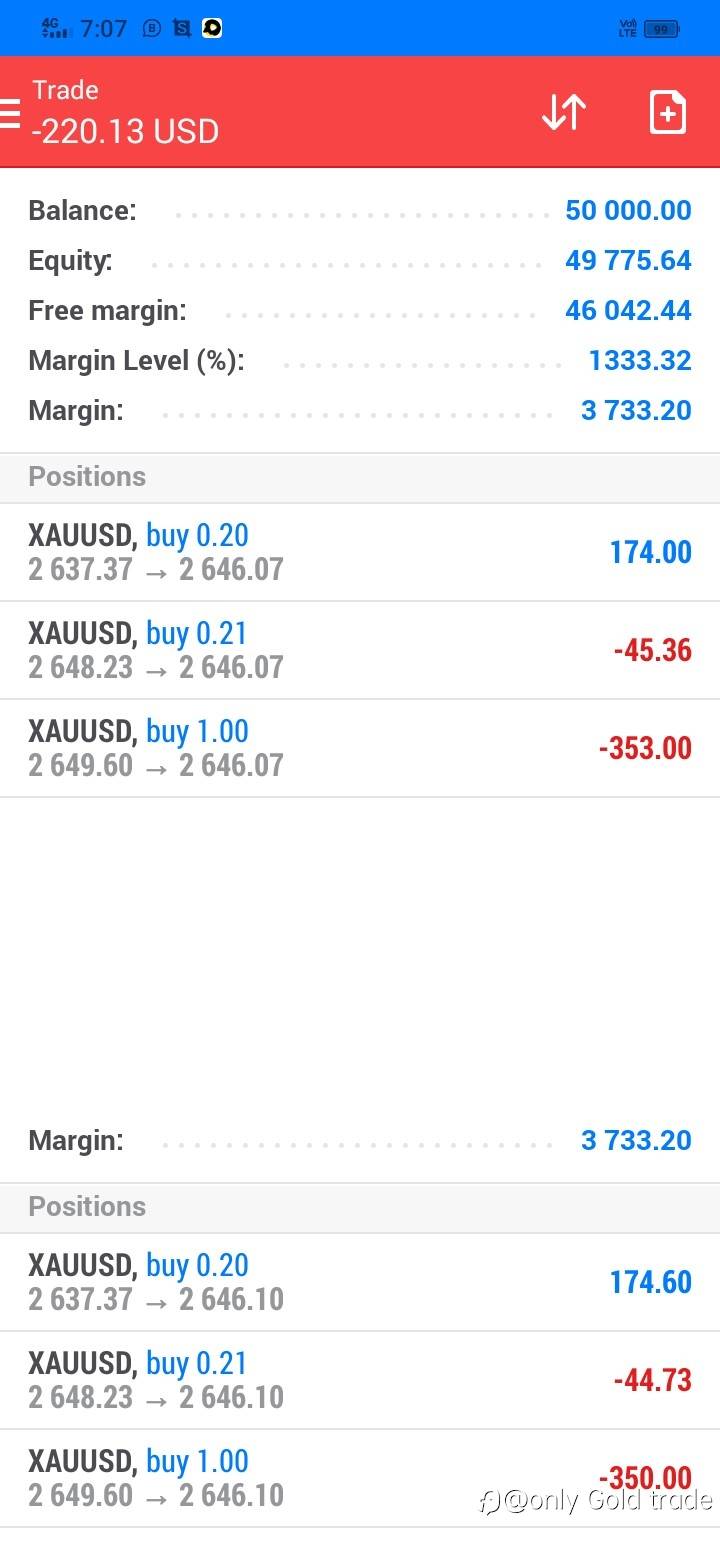Open the buy 0.20 position showing 174.00
The width and height of the screenshot is (720, 1544).
coord(360,552)
